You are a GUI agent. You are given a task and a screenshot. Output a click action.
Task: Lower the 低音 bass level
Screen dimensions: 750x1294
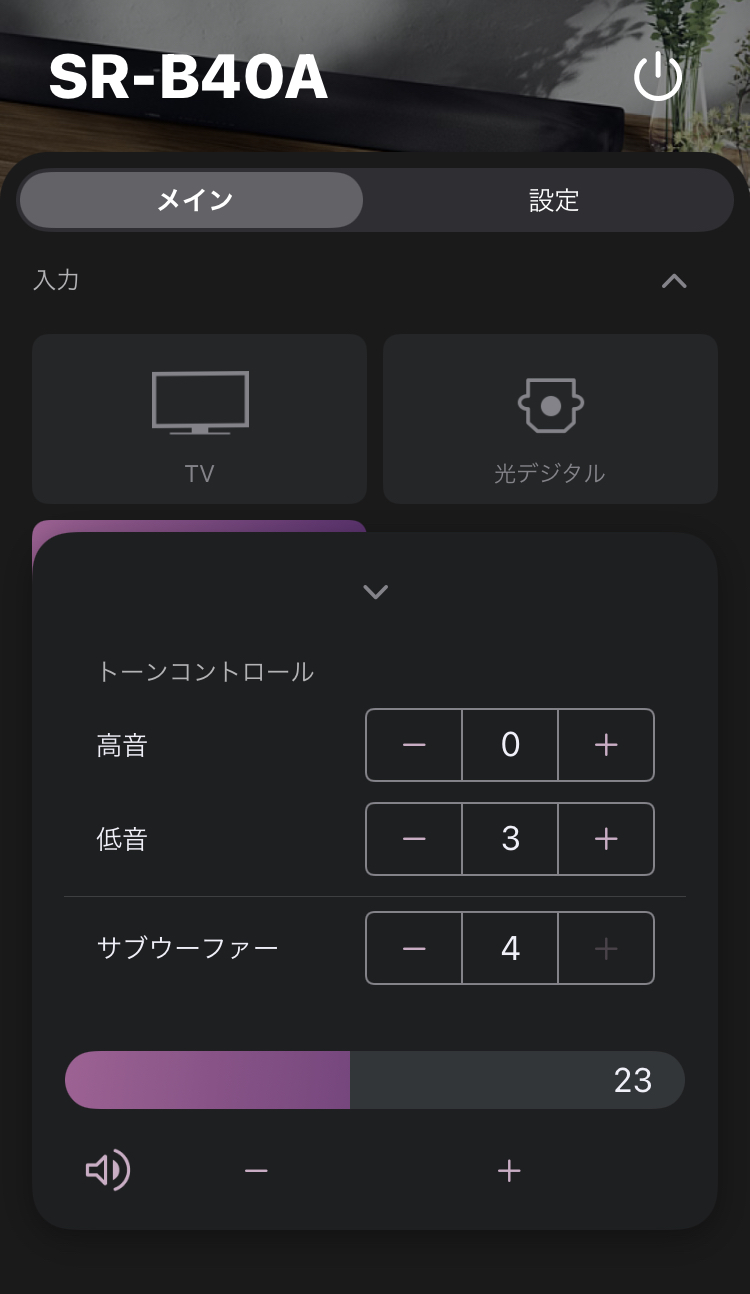(x=414, y=839)
